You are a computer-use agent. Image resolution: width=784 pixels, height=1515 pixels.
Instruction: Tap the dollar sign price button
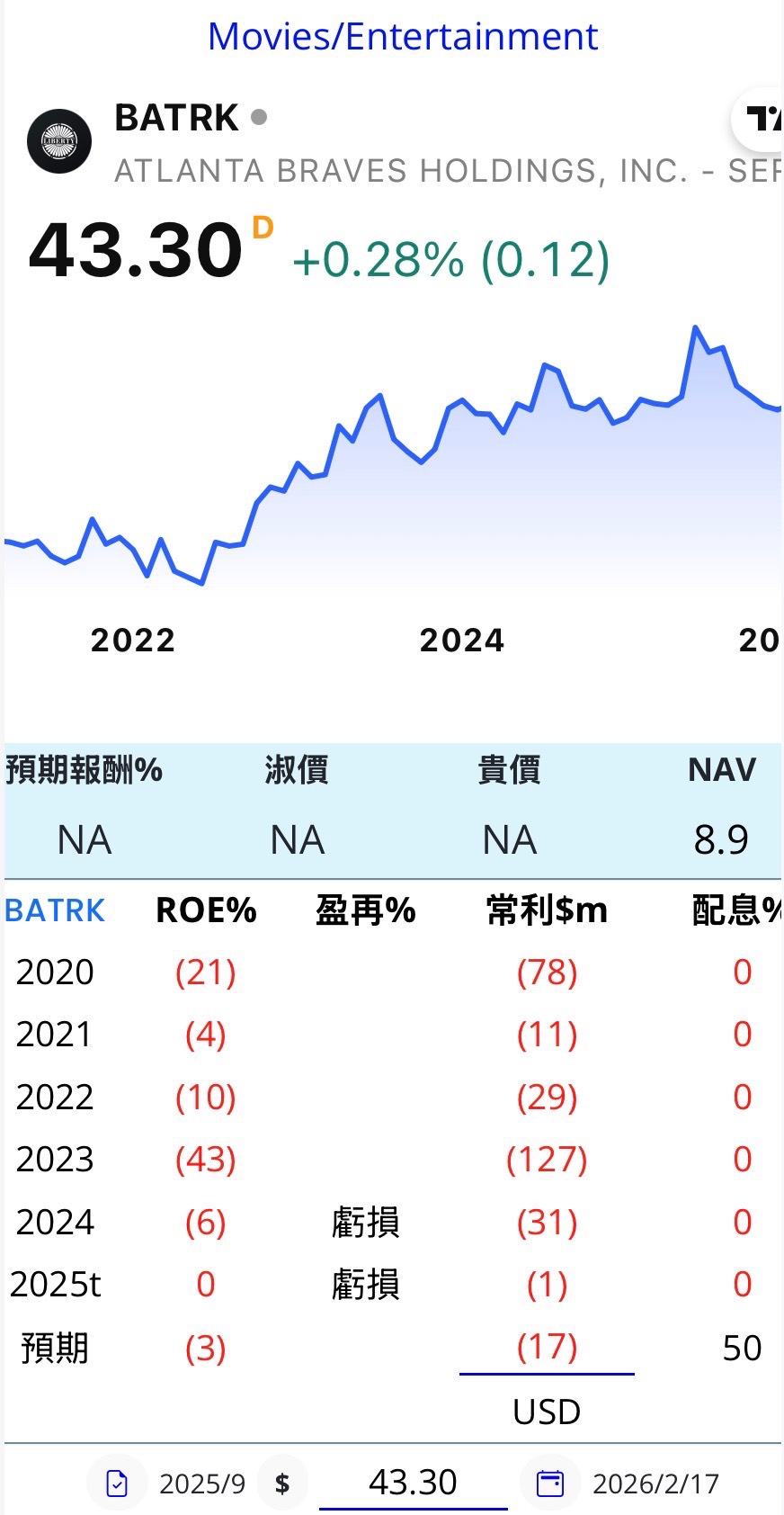[282, 1484]
